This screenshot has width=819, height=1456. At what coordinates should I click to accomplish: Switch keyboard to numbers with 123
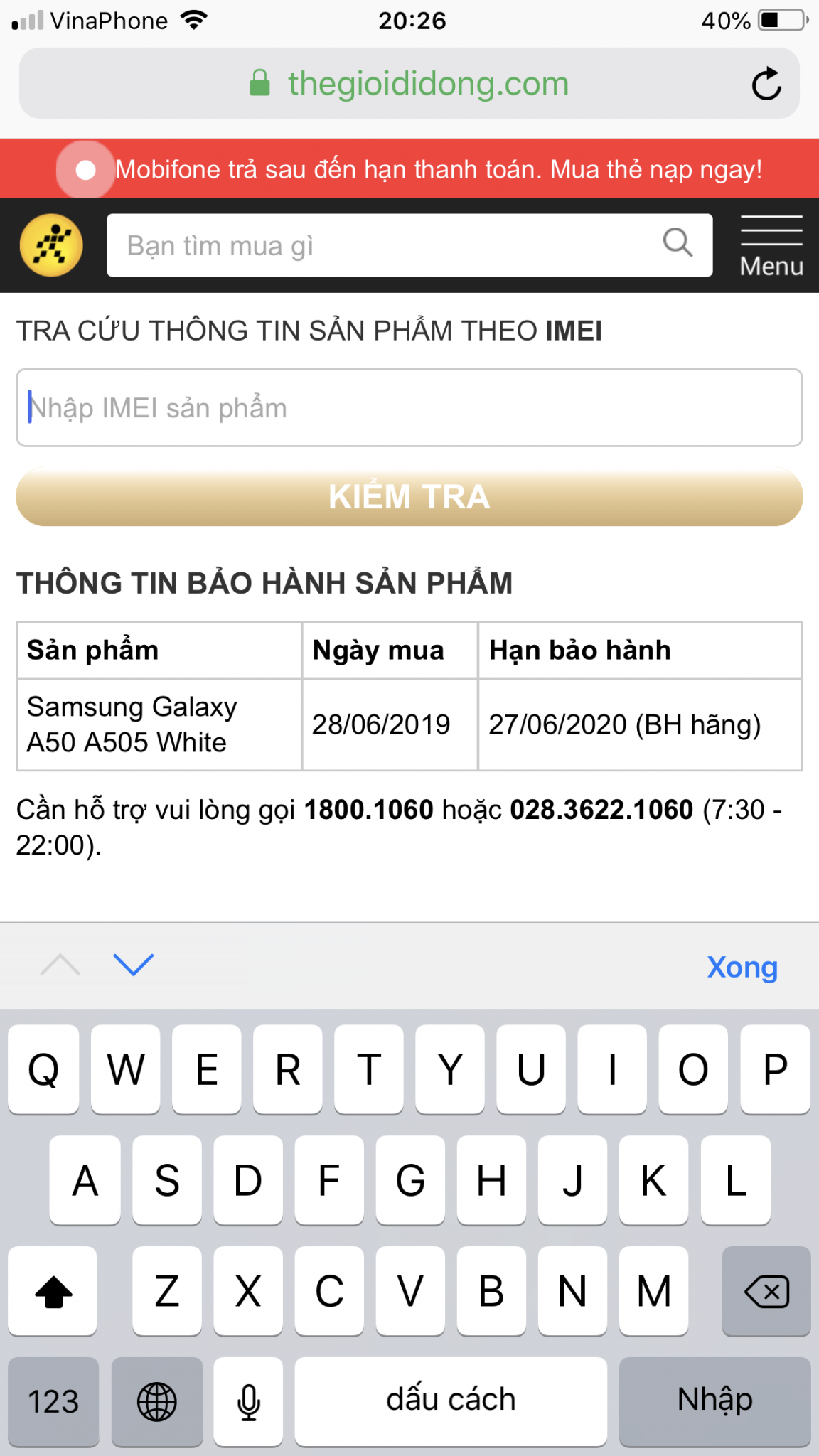point(53,1401)
